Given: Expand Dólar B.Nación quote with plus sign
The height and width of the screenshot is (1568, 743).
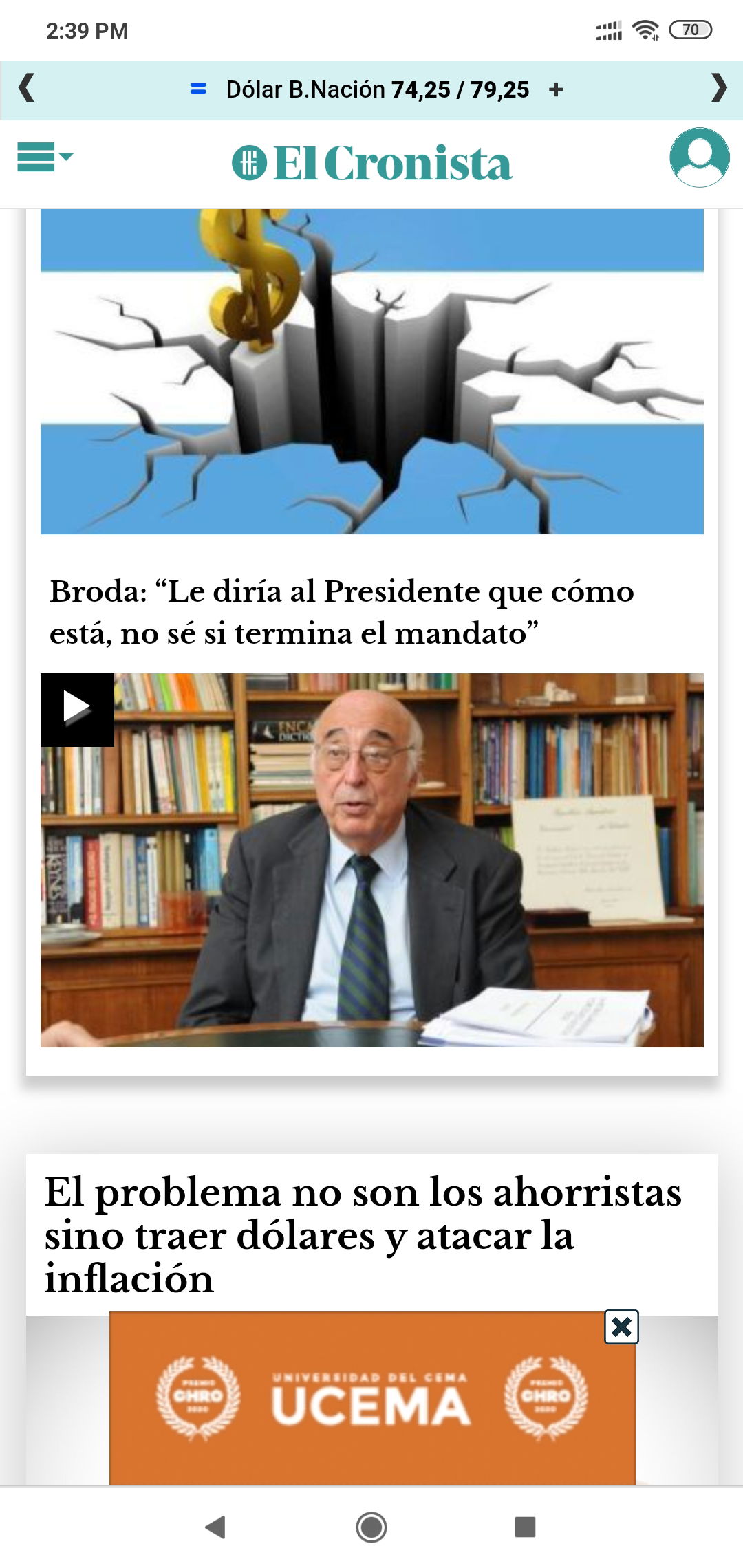Looking at the screenshot, I should pyautogui.click(x=556, y=89).
